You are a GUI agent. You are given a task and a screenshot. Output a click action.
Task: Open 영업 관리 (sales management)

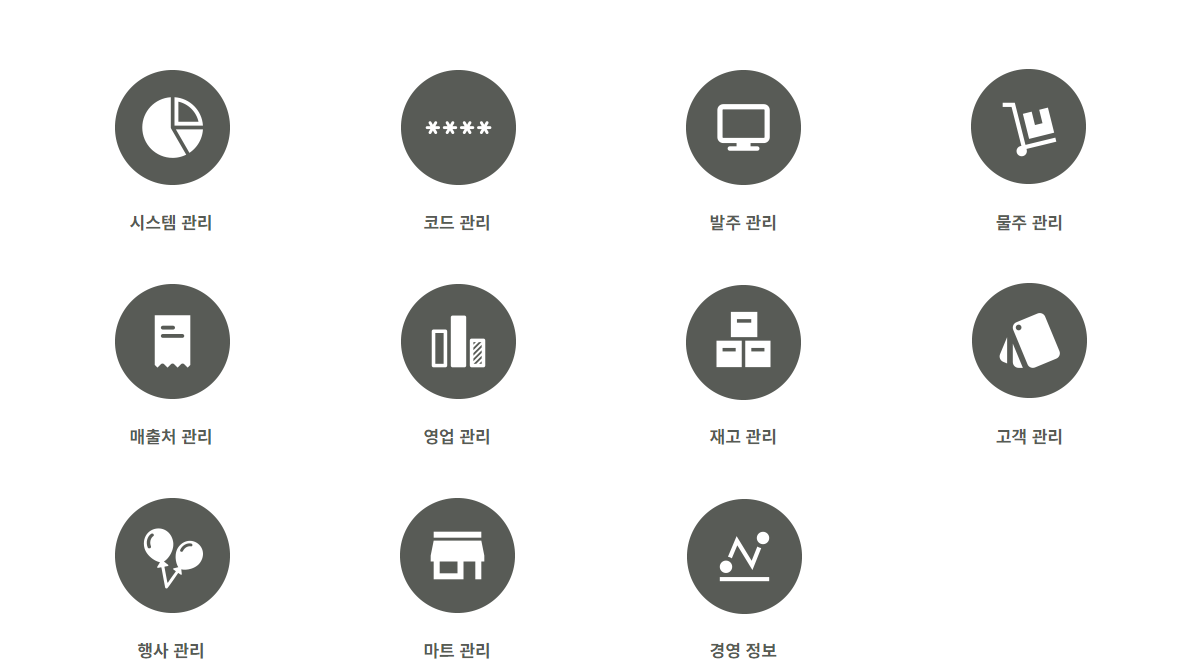tap(458, 342)
